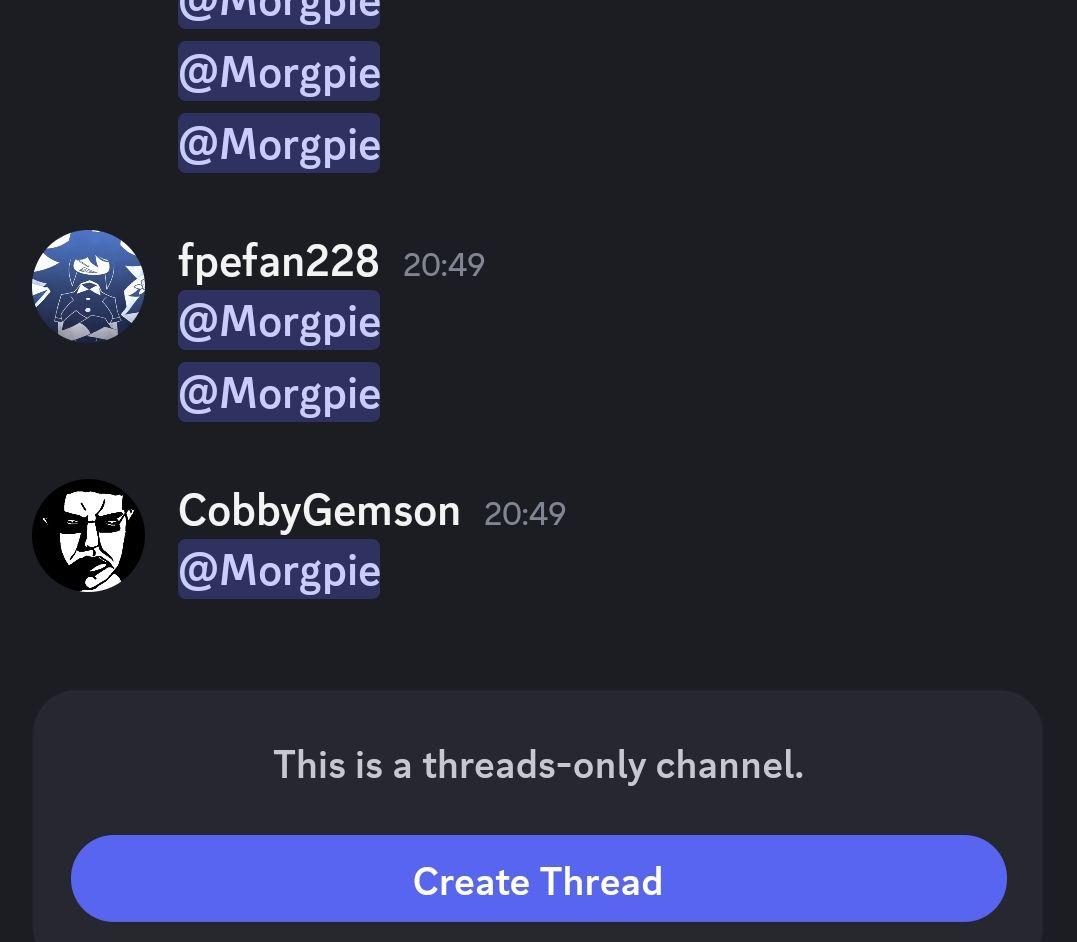The width and height of the screenshot is (1077, 942).
Task: Tap the Create Thread button
Action: click(538, 879)
